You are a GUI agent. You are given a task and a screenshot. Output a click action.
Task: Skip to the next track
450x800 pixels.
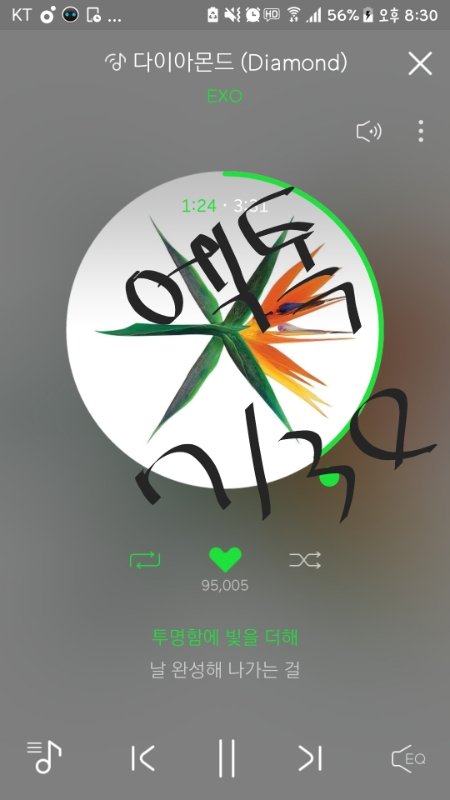click(x=310, y=758)
